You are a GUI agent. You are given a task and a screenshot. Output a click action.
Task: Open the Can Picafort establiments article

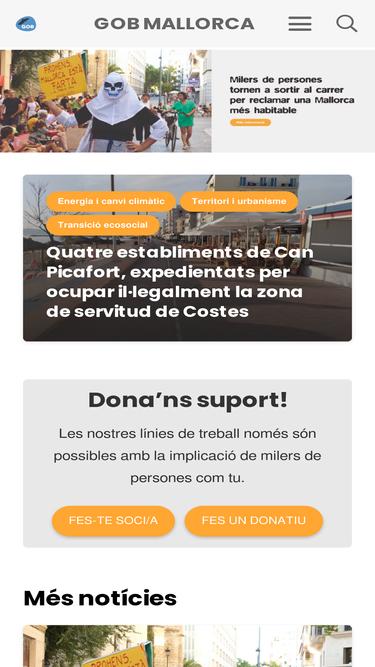click(x=180, y=282)
